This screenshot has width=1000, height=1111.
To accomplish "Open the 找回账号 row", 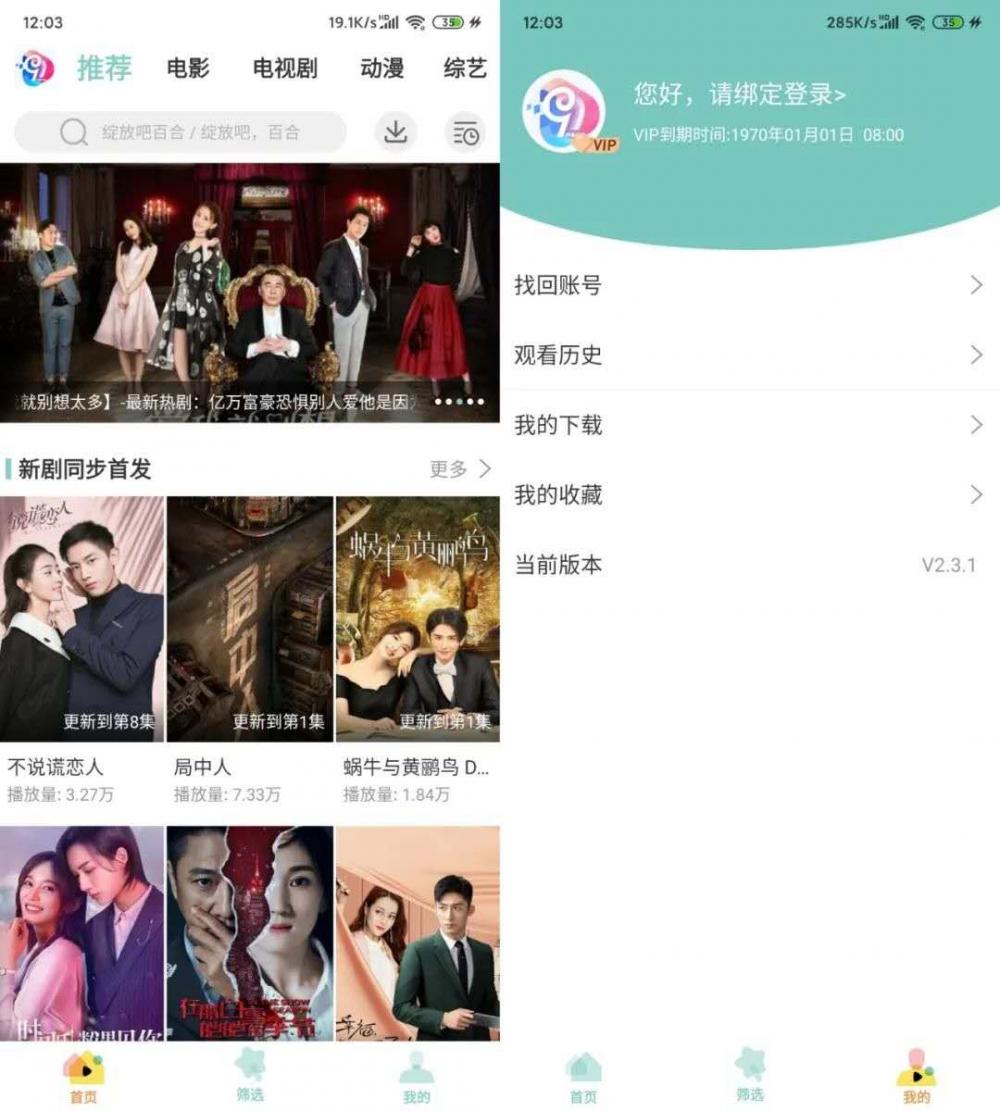I will (750, 285).
